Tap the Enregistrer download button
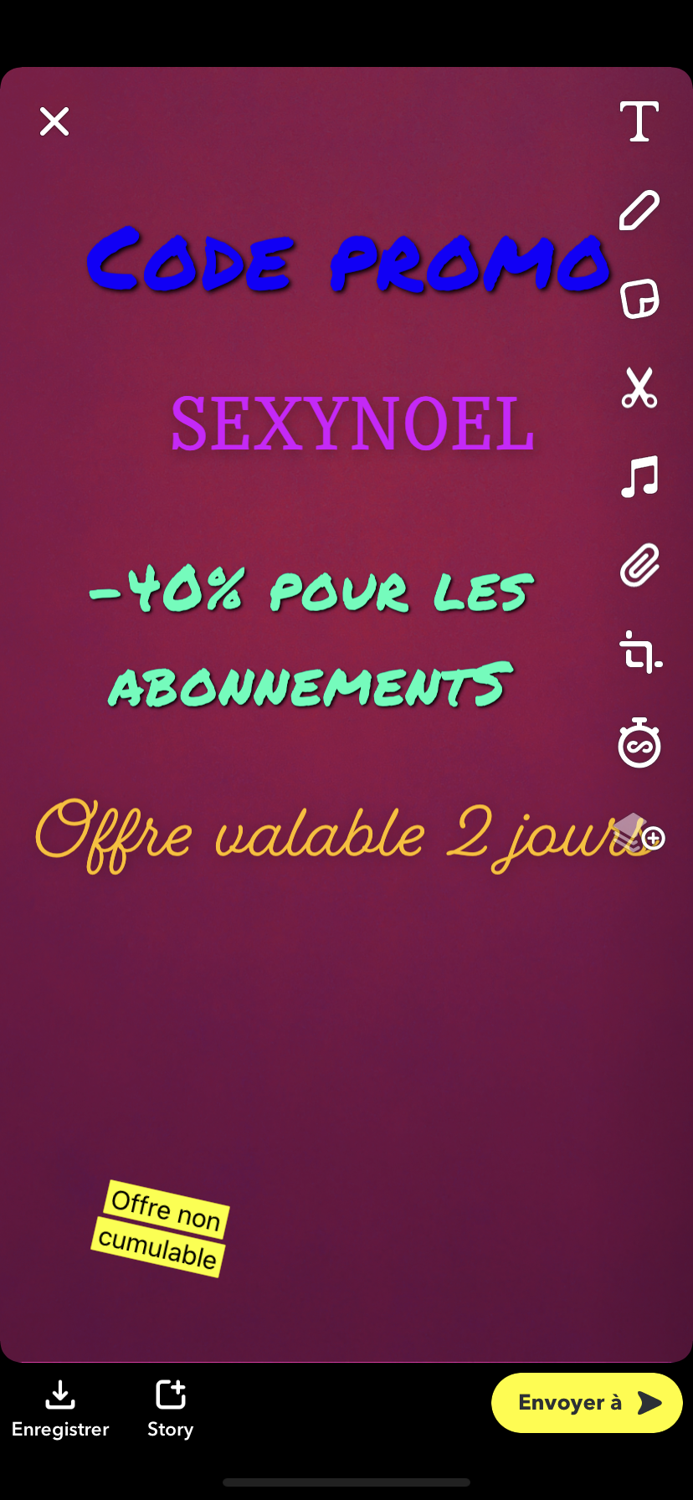Viewport: 693px width, 1500px height. pyautogui.click(x=60, y=1407)
